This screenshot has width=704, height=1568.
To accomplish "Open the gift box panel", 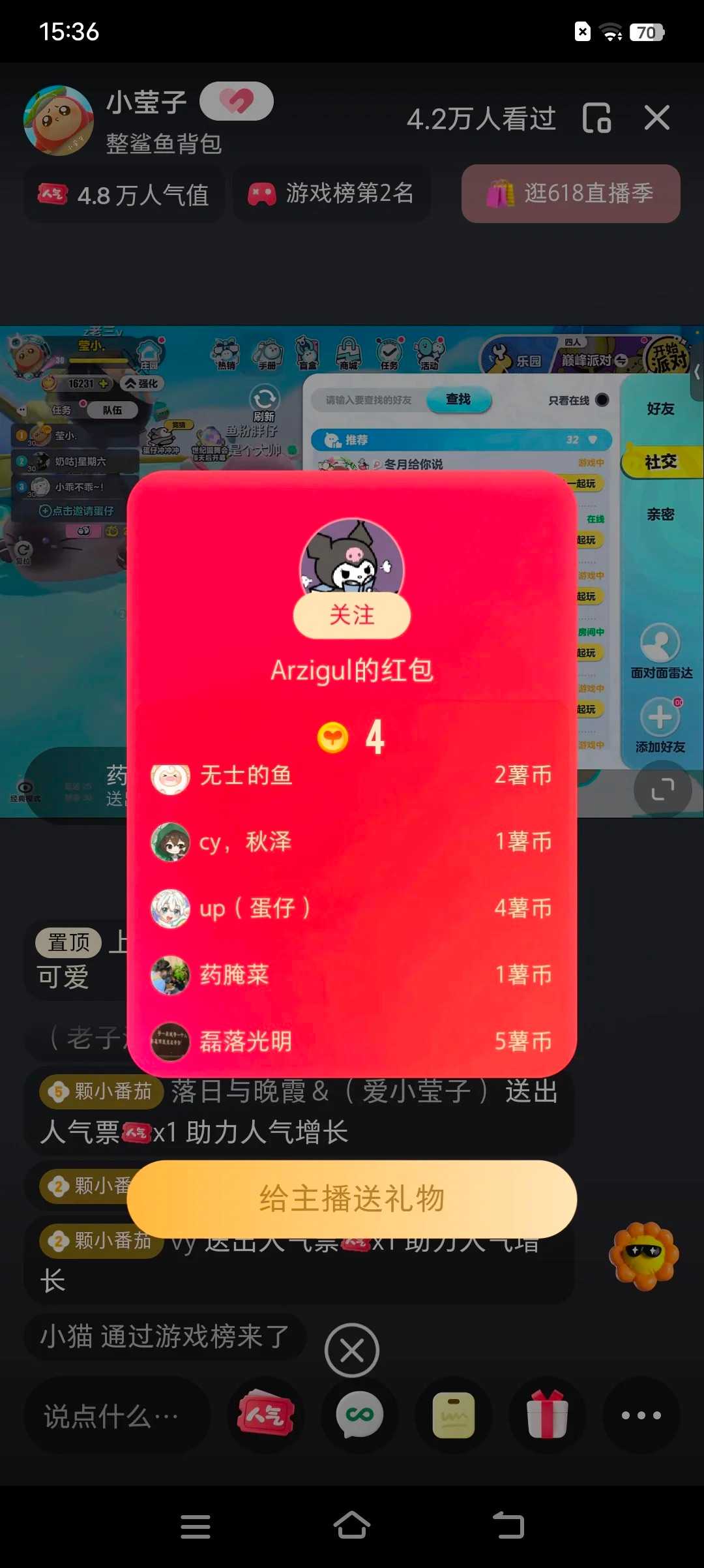I will coord(547,1415).
